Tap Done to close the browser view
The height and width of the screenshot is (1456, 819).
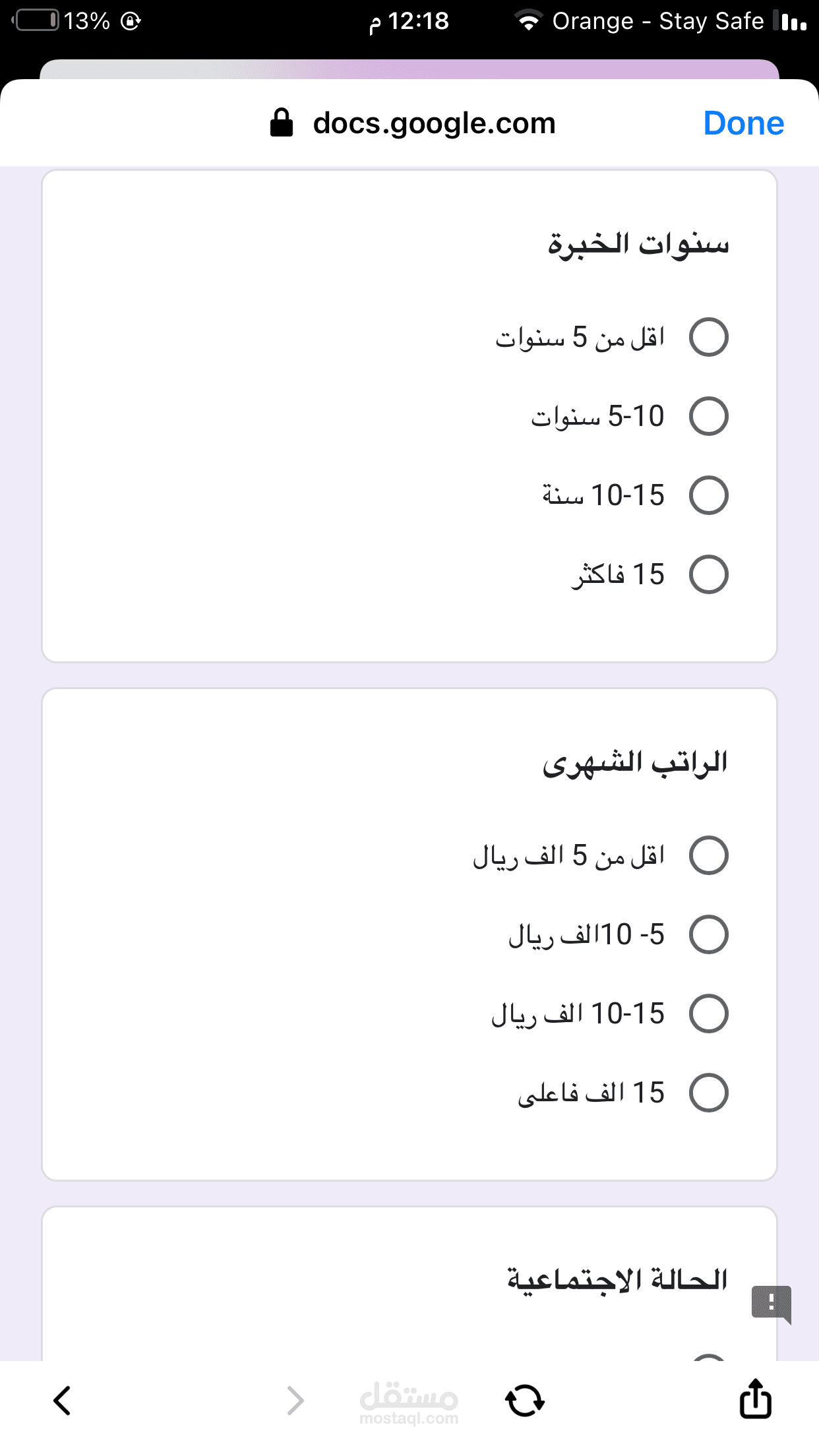coord(743,123)
